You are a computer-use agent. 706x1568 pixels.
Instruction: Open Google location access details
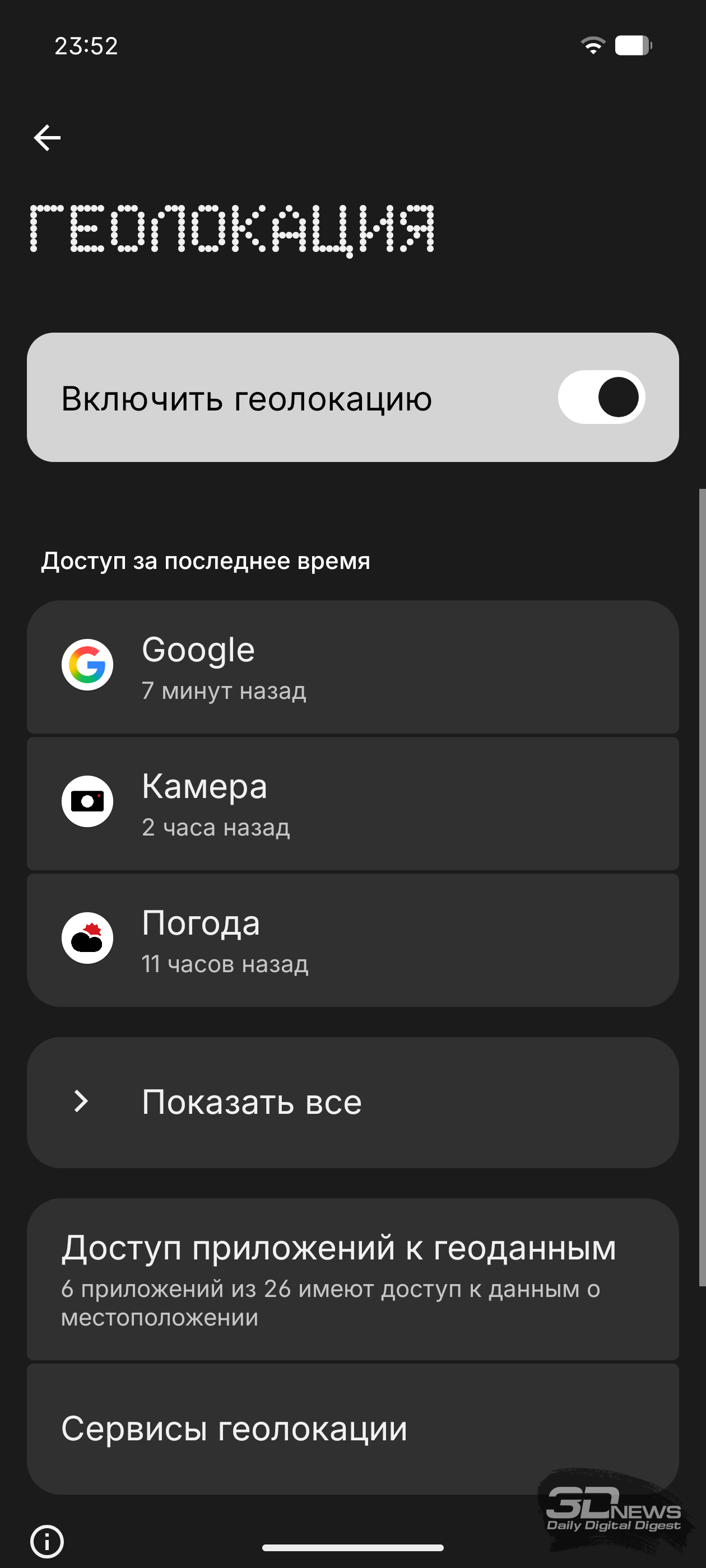coord(352,667)
